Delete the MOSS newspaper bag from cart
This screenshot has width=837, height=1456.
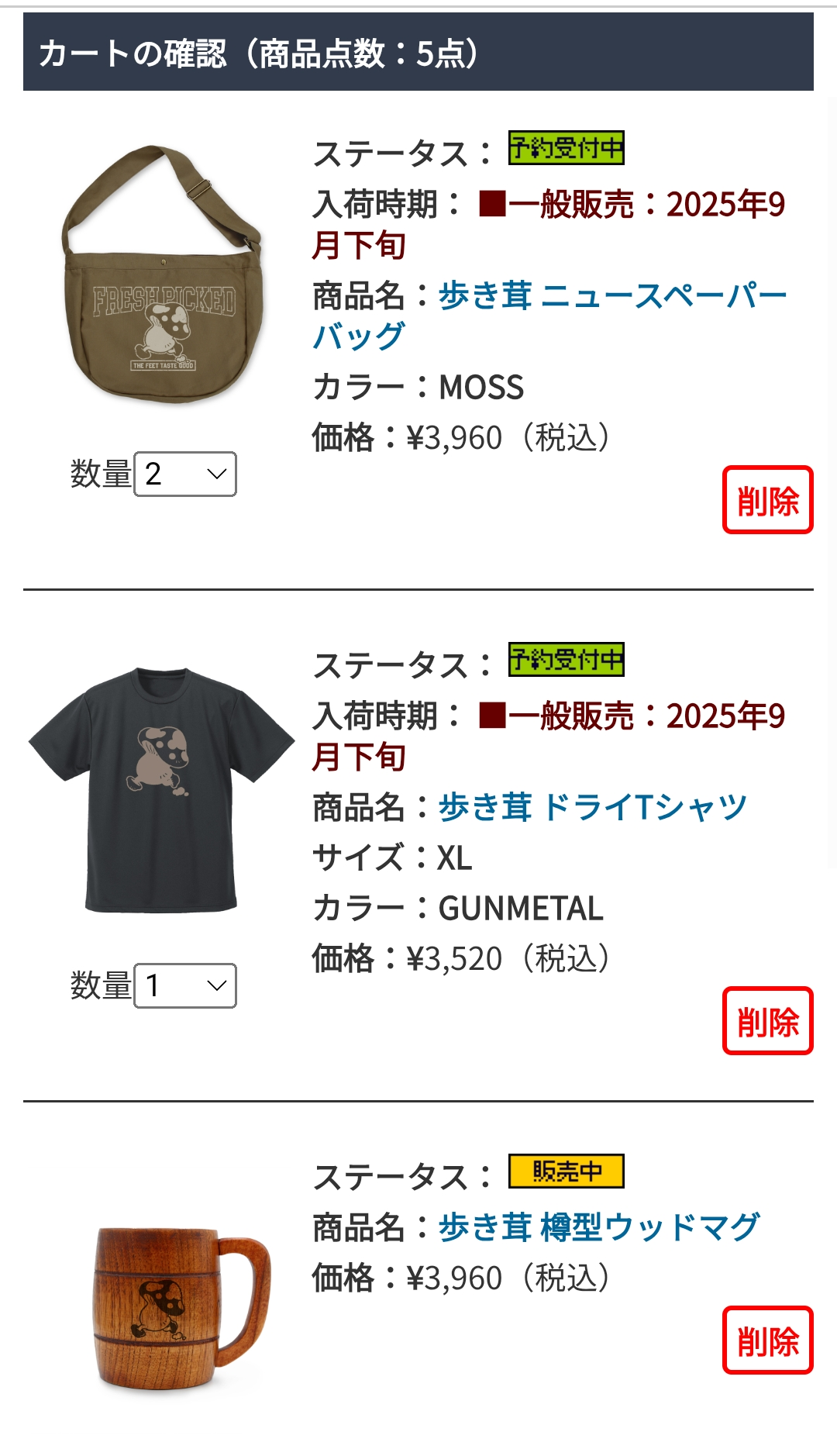[767, 500]
